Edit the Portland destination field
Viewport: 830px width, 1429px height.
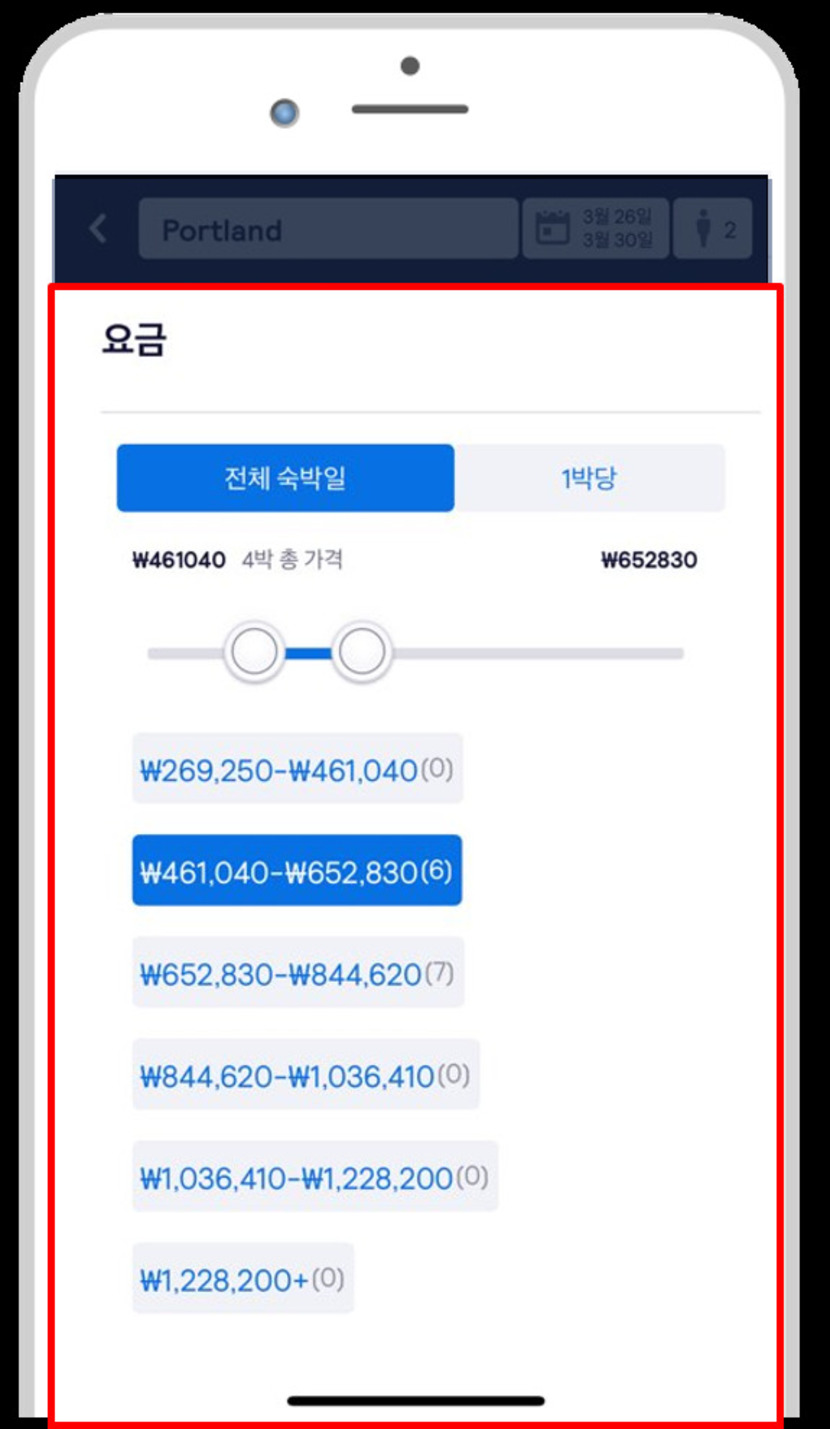(328, 229)
